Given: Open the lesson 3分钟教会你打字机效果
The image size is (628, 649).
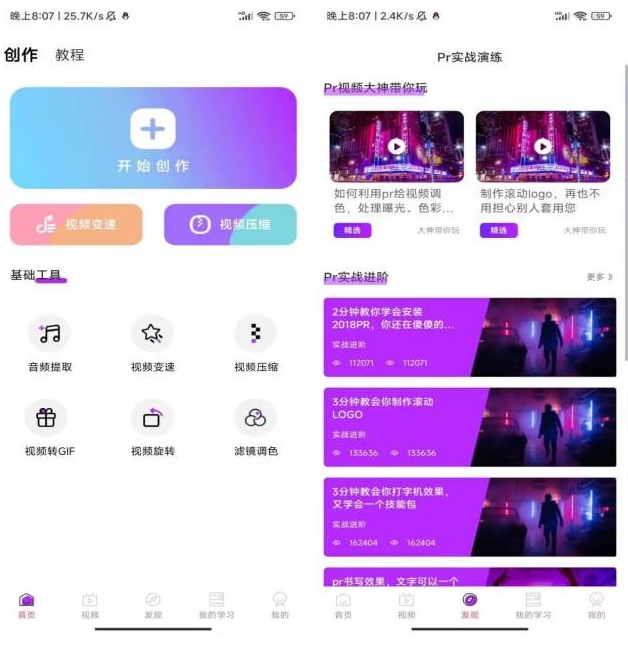Looking at the screenshot, I should pos(469,516).
